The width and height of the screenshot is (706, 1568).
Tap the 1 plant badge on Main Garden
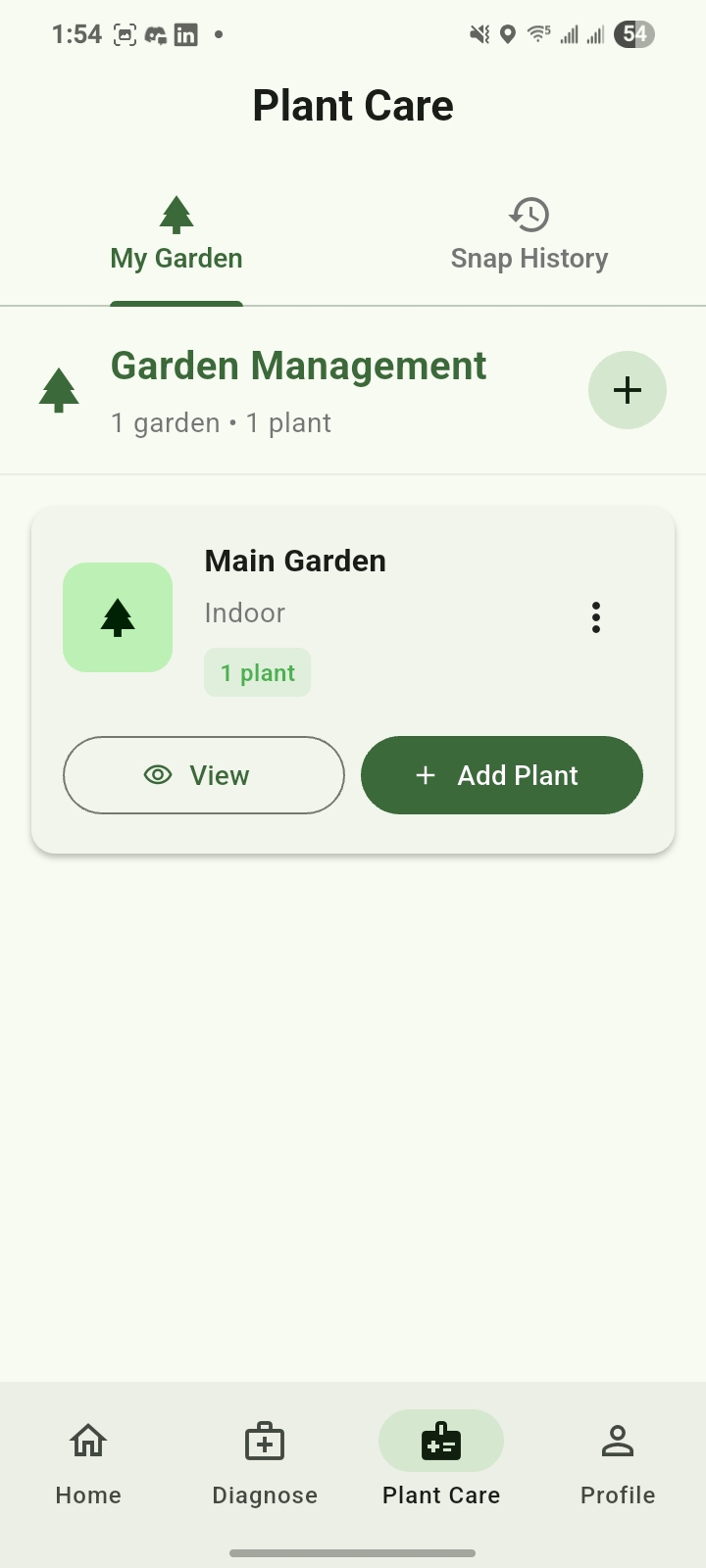point(257,672)
